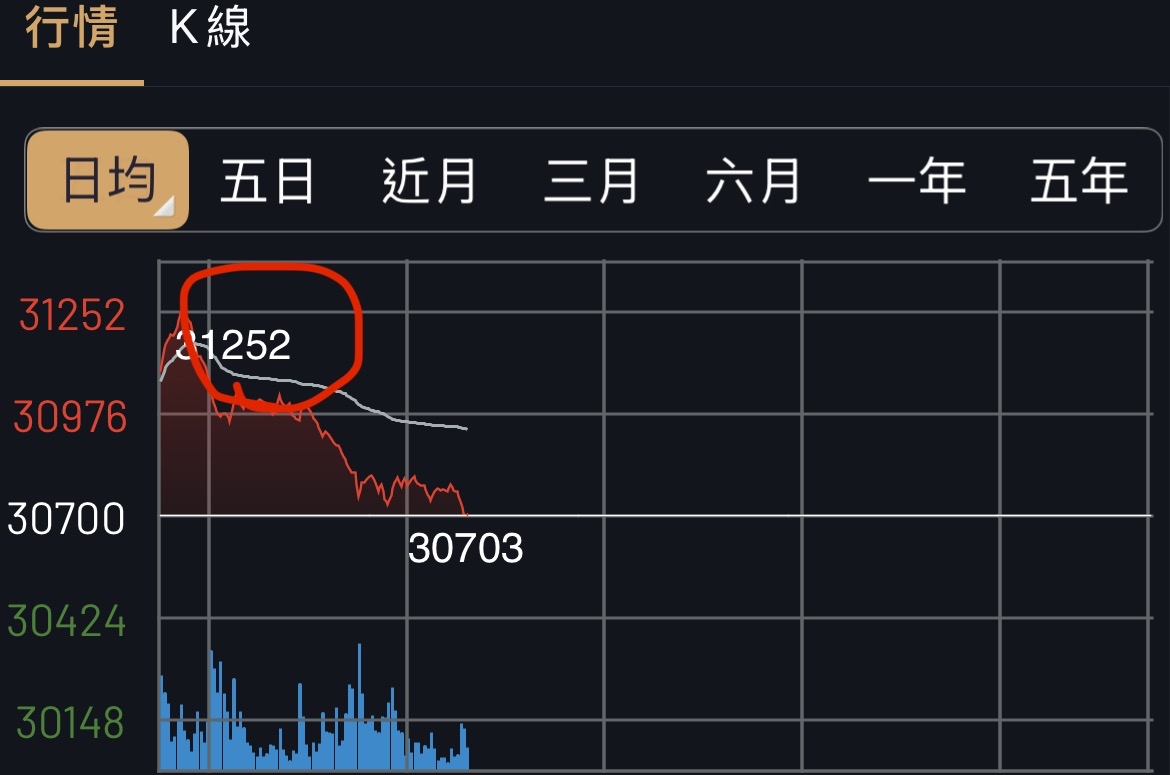Screen dimensions: 1170x775
Task: Choose the 一年 time range
Action: click(916, 181)
